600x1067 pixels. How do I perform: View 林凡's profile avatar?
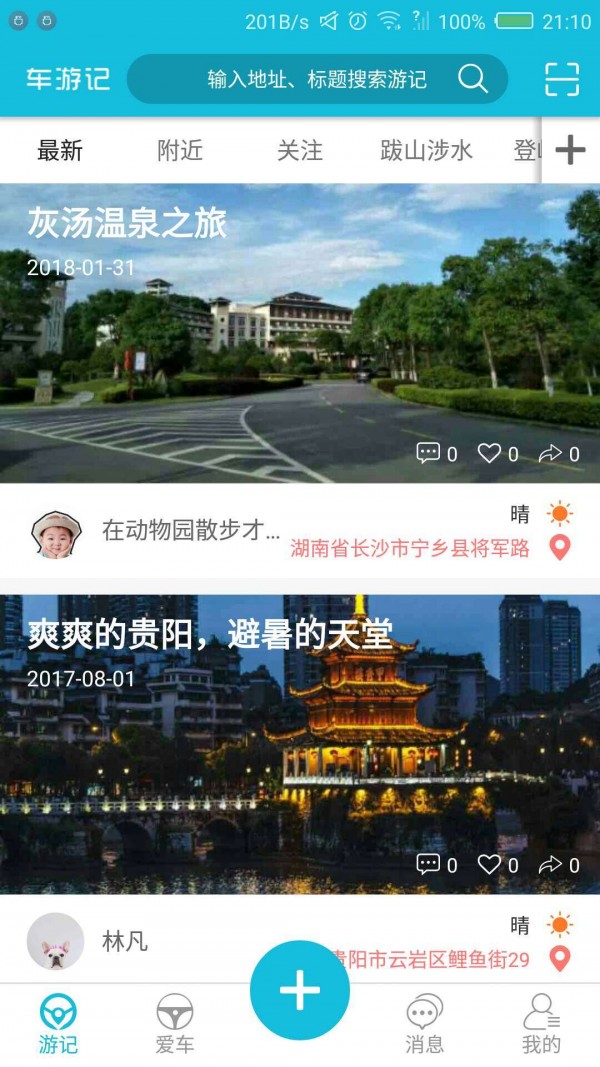tap(55, 941)
